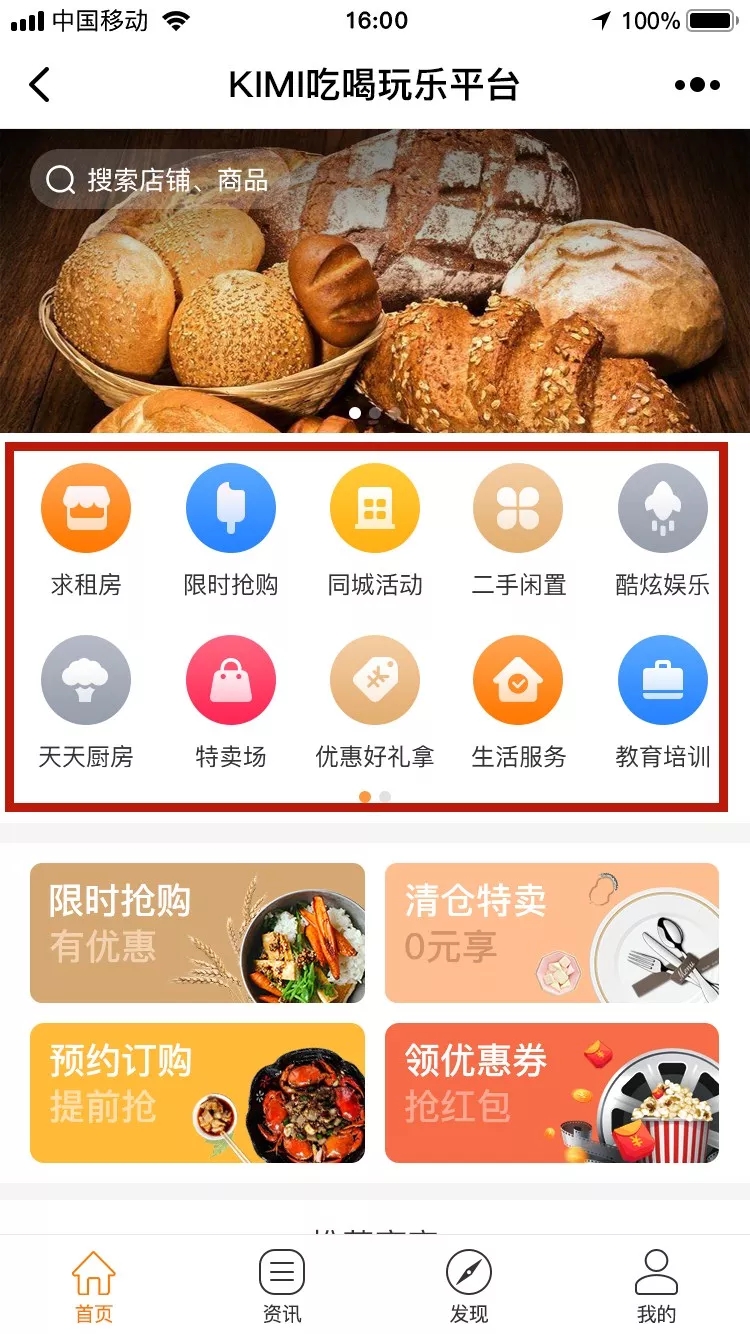
Task: Open the 清仓特卖 0元享 card
Action: tap(552, 933)
